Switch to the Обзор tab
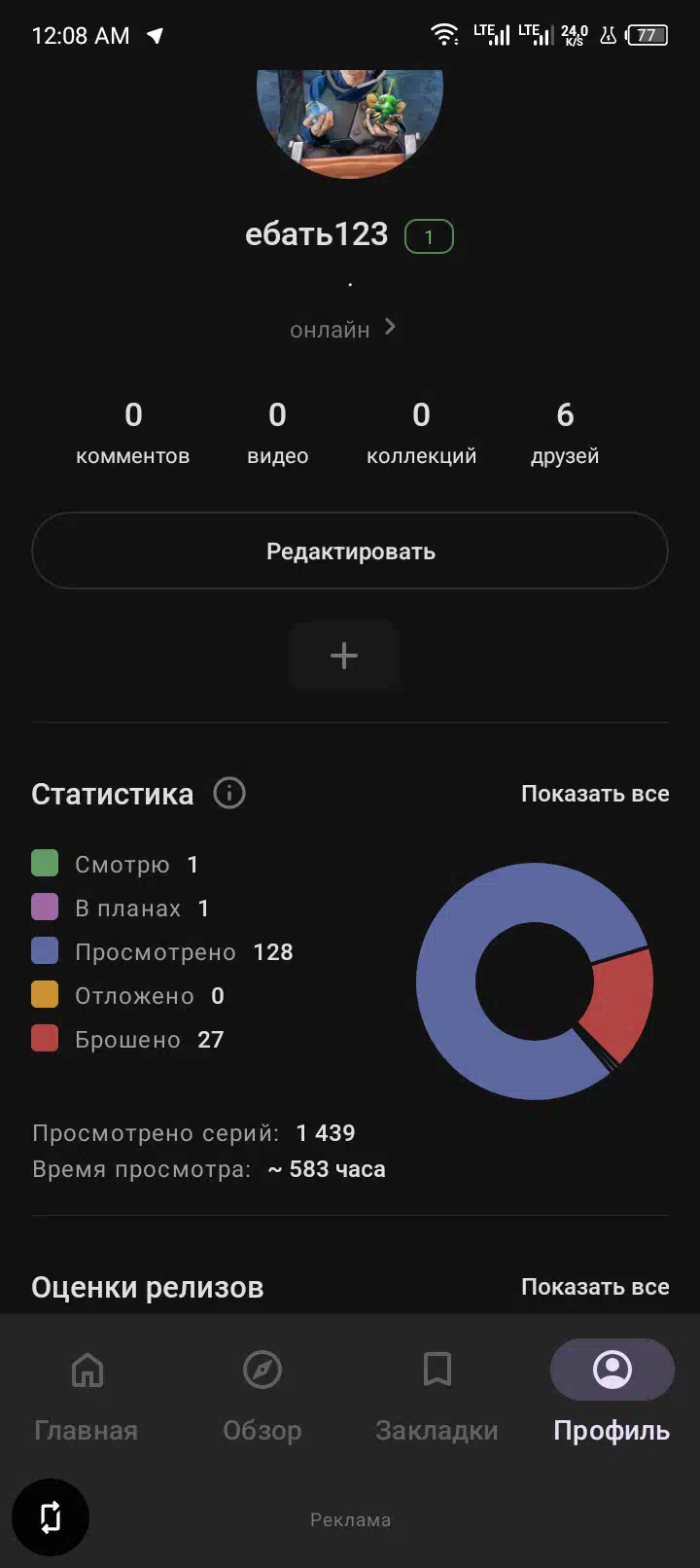The width and height of the screenshot is (700, 1568). tap(262, 1395)
